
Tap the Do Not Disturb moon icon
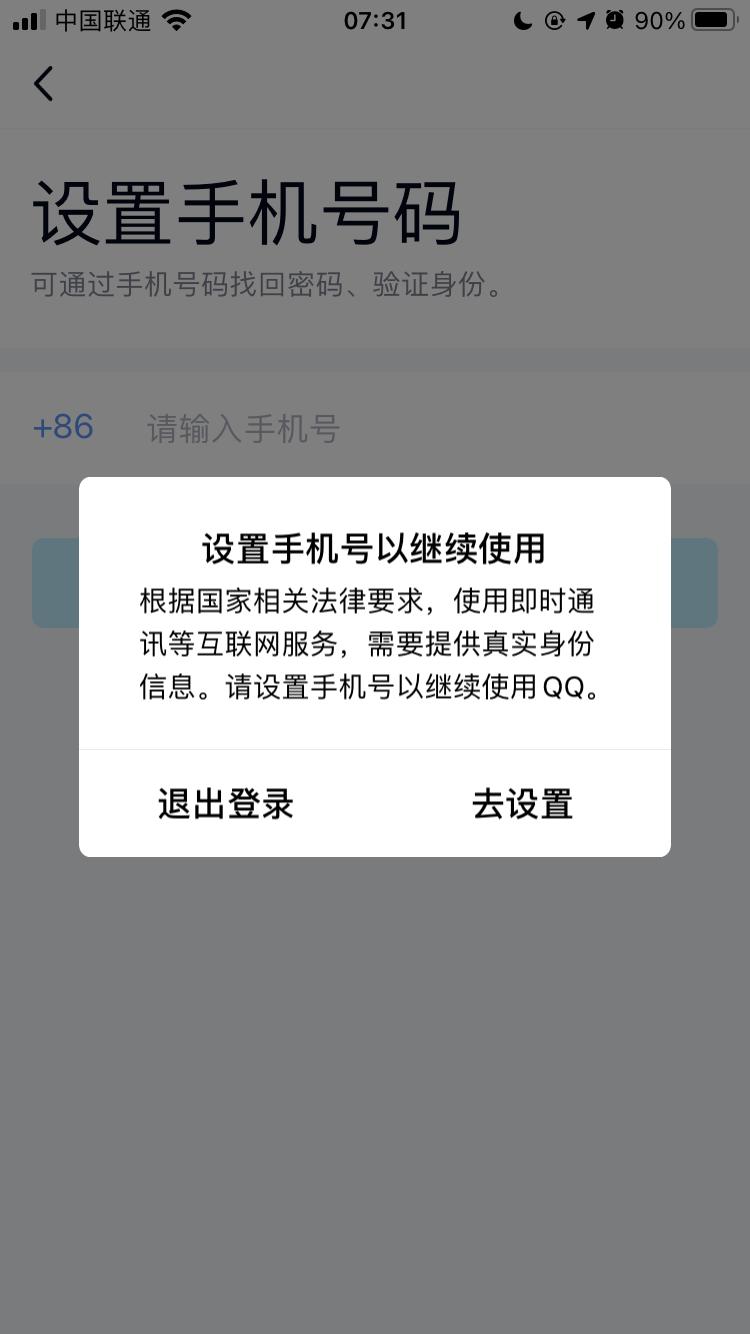pyautogui.click(x=522, y=20)
